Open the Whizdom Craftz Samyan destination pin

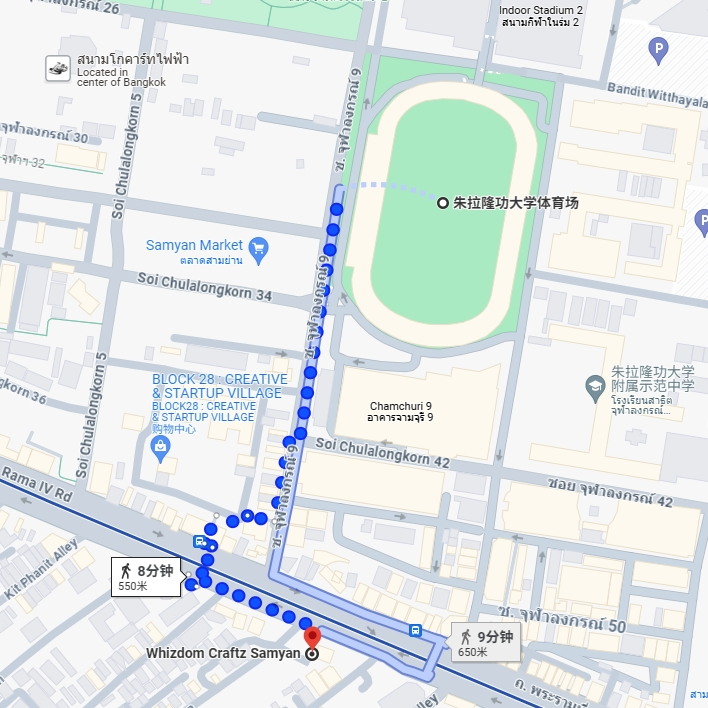[x=311, y=638]
